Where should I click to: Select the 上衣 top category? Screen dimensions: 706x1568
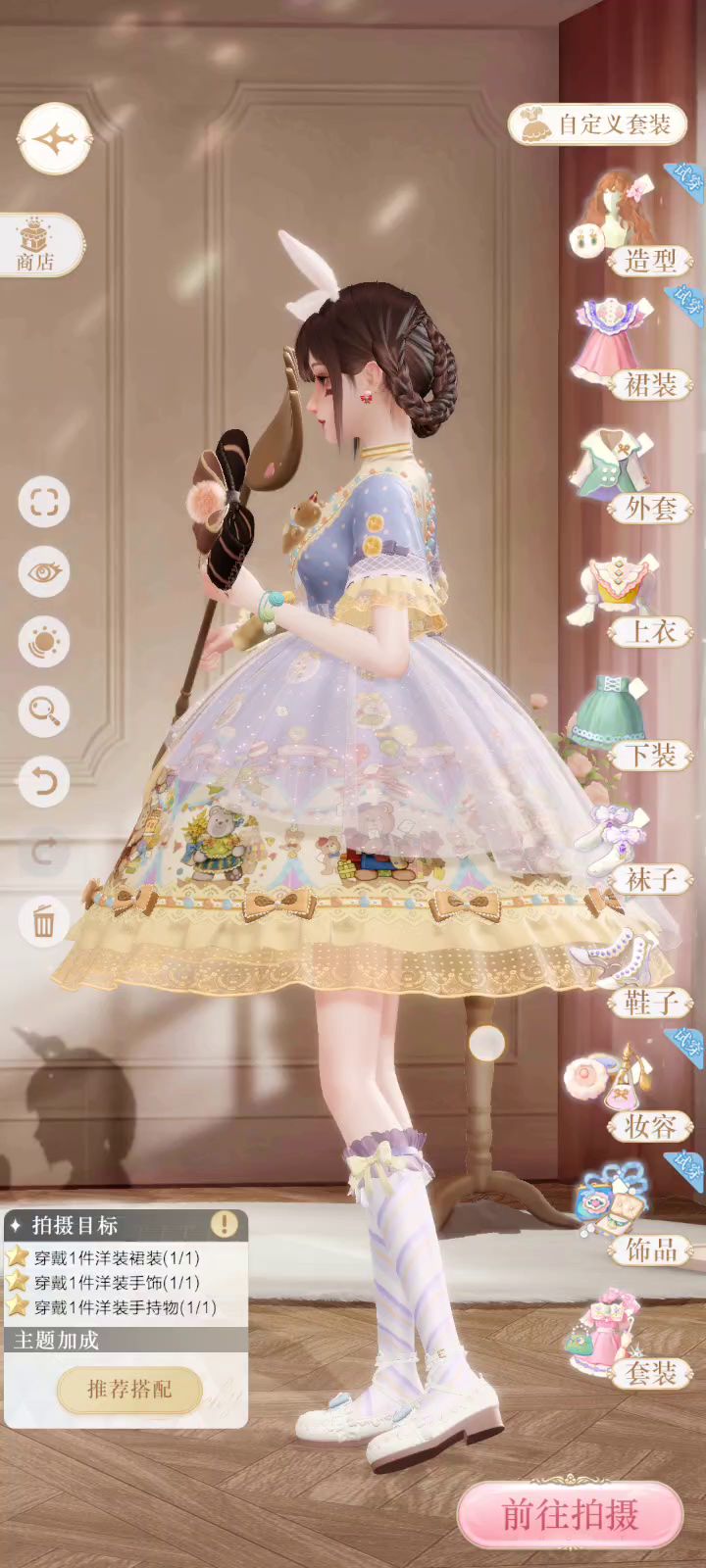click(628, 596)
